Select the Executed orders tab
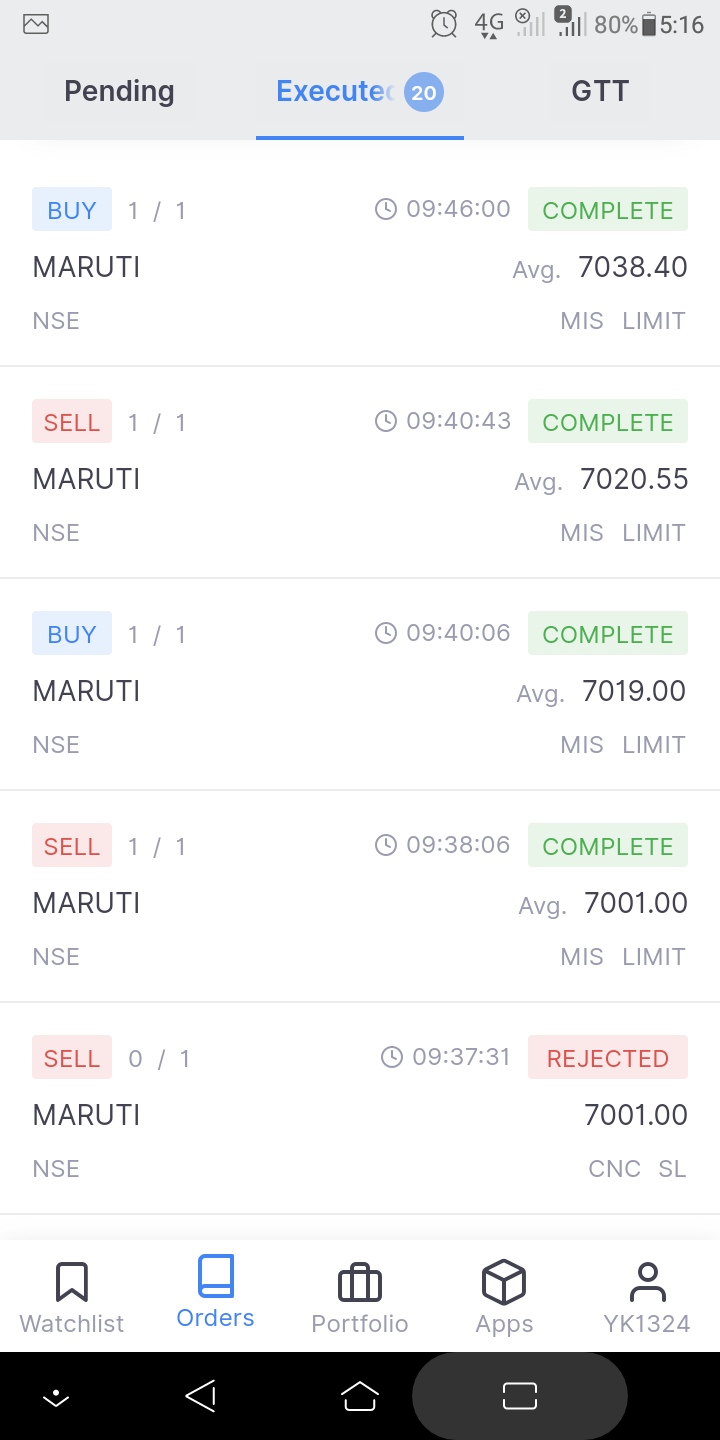 pyautogui.click(x=358, y=92)
